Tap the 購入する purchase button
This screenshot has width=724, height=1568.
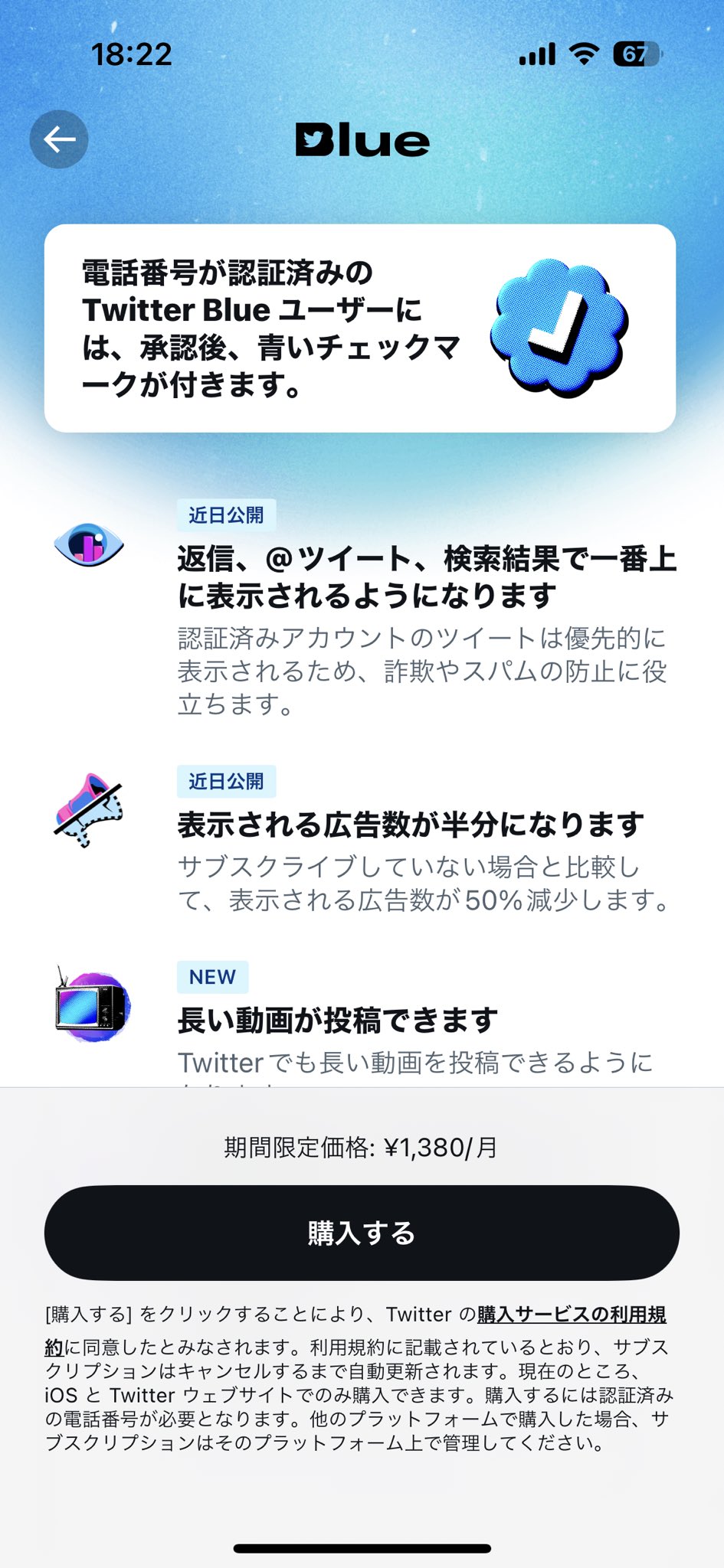[362, 1233]
